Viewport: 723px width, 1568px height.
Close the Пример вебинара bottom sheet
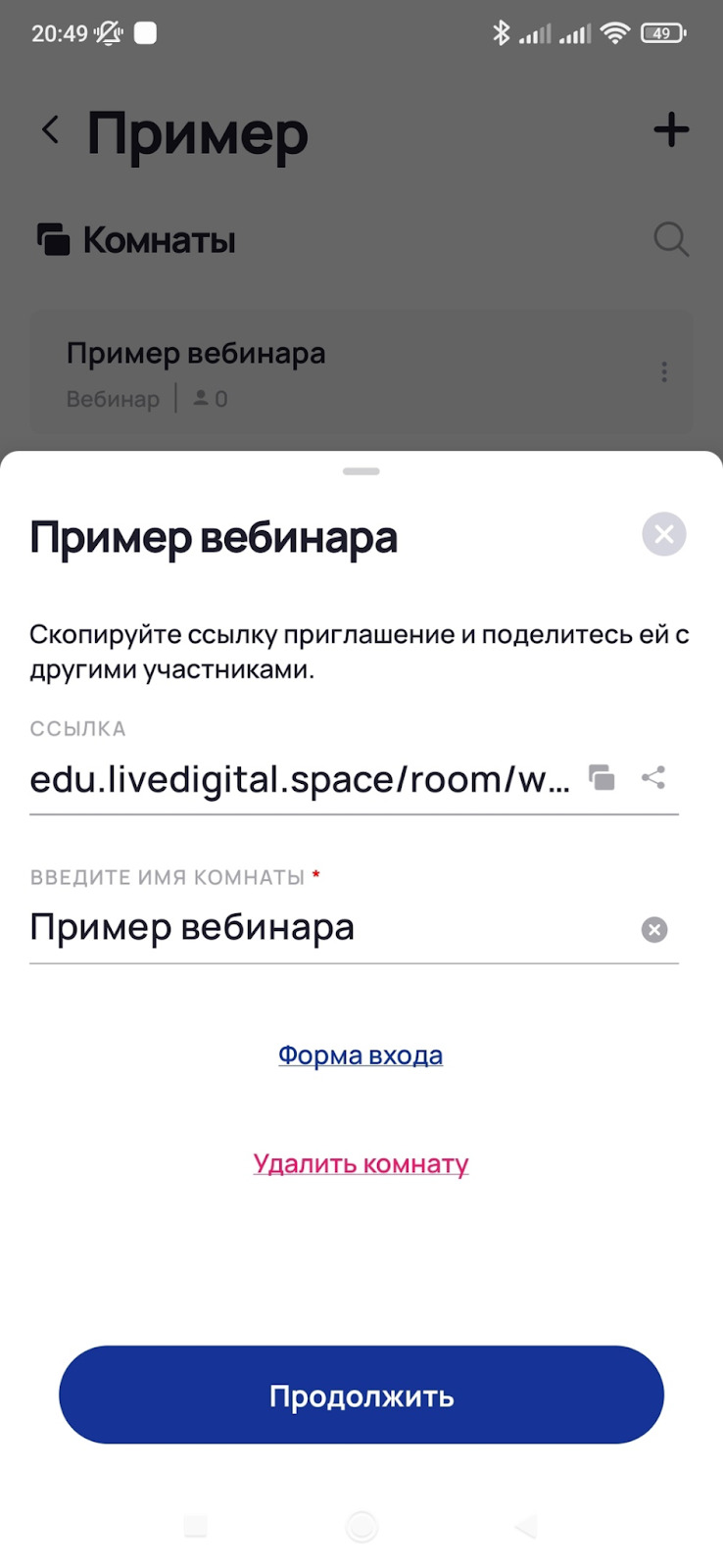coord(663,534)
